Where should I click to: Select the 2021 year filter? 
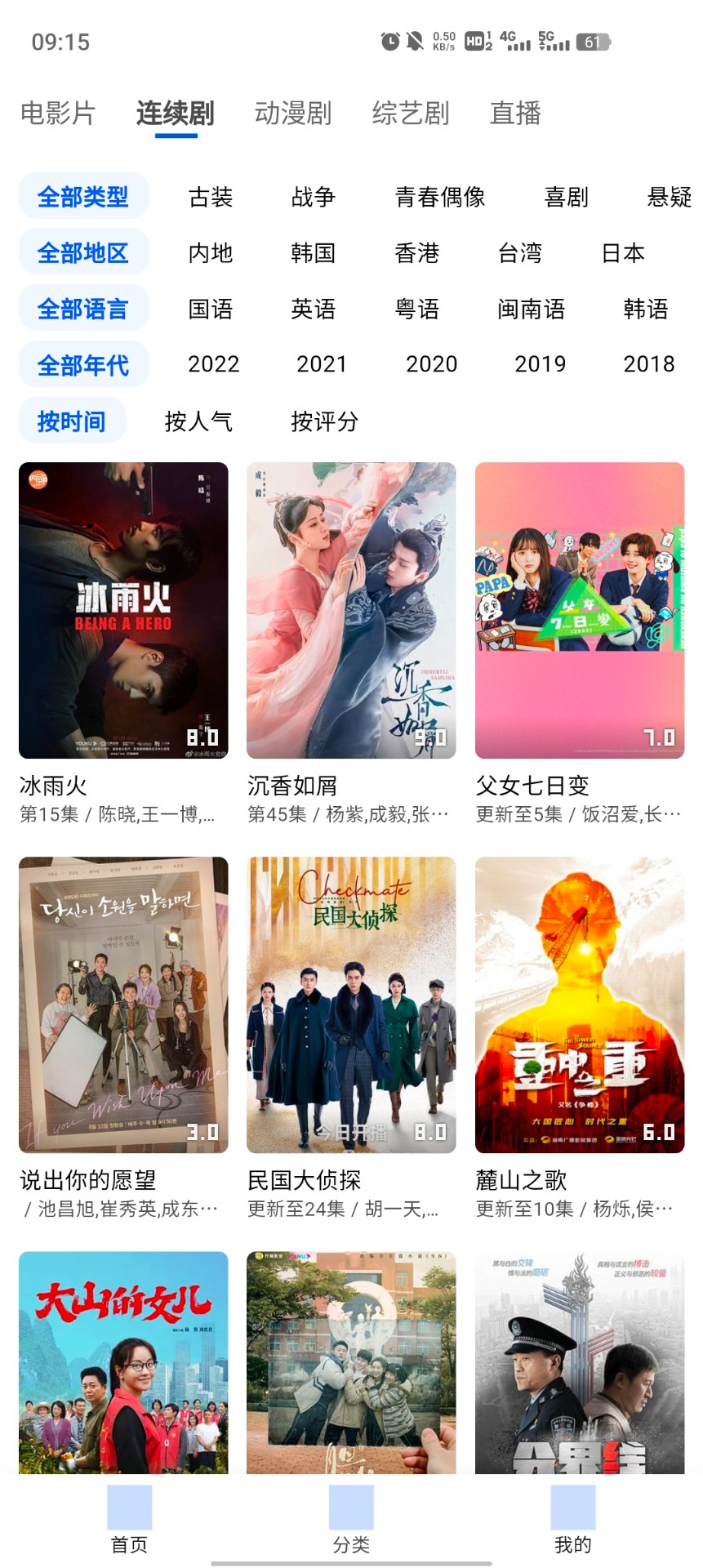click(x=322, y=363)
